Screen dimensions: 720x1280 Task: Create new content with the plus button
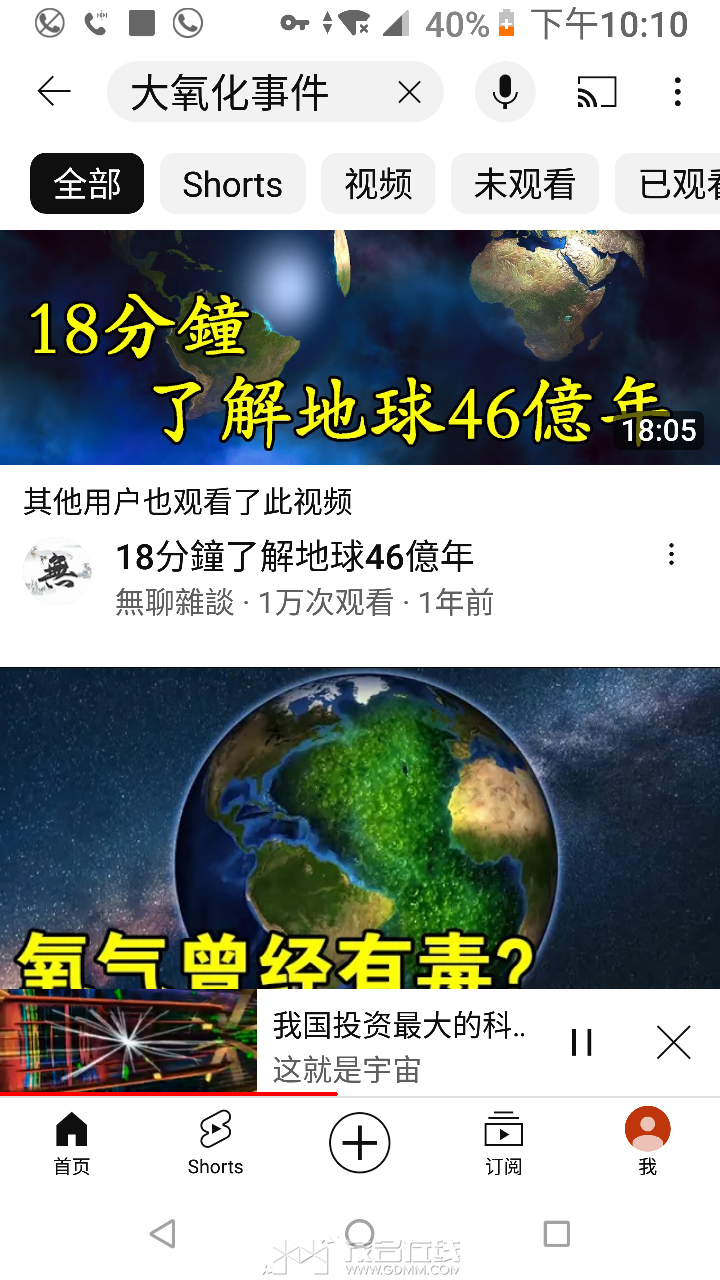click(x=360, y=1142)
